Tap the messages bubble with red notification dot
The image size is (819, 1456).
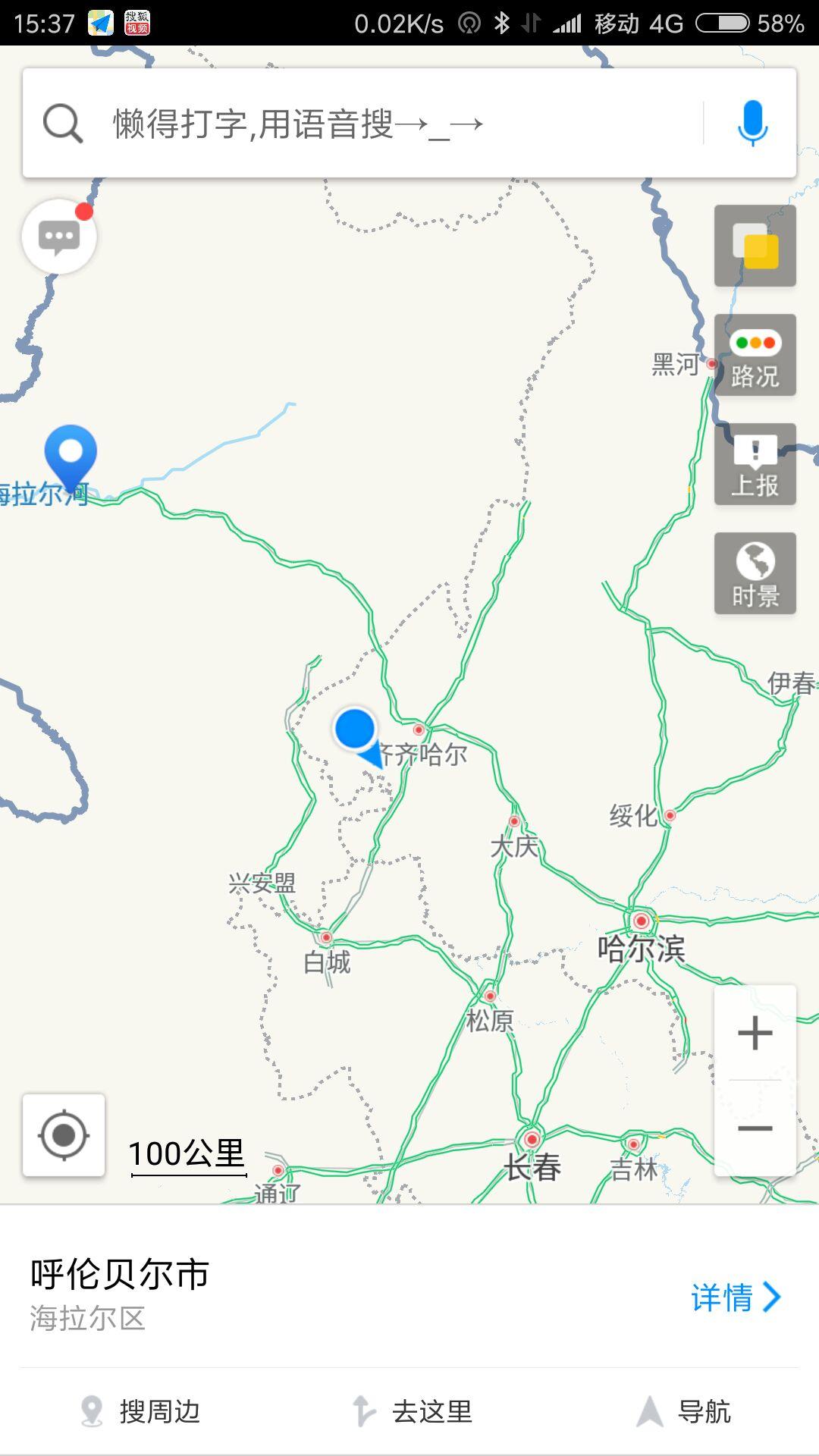tap(59, 236)
